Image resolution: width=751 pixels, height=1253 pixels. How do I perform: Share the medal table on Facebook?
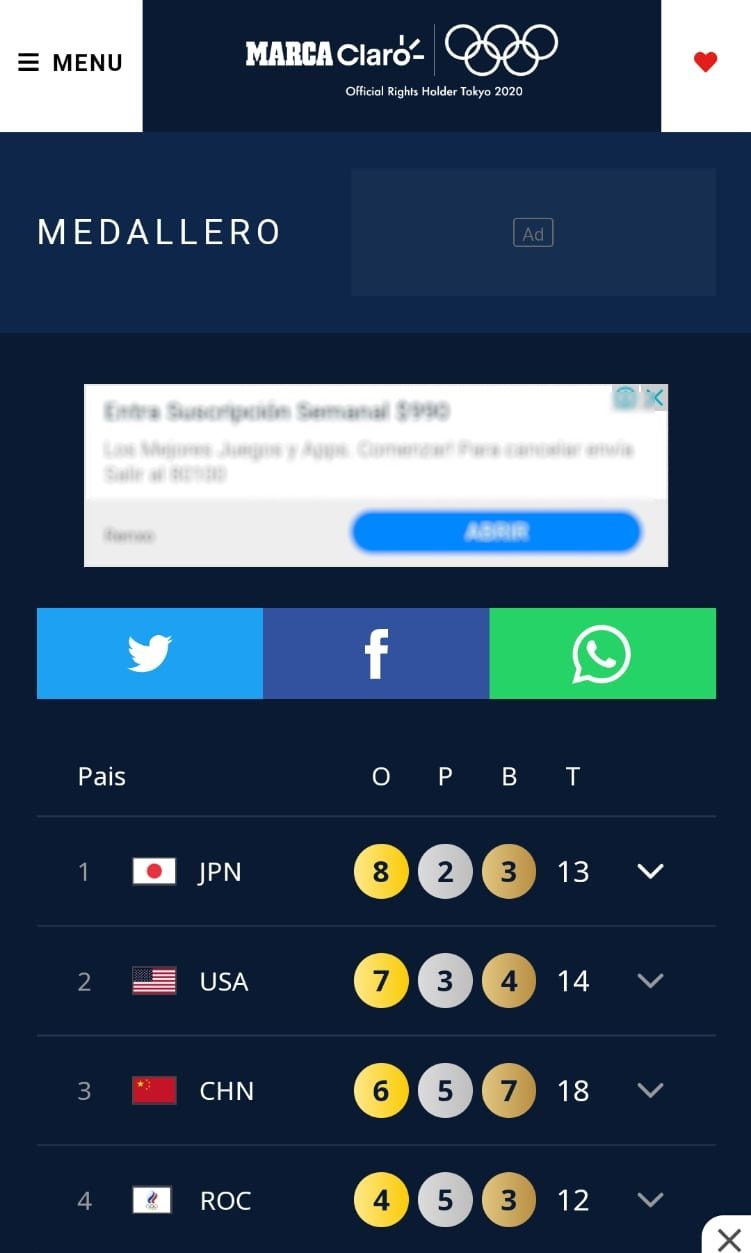coord(376,654)
